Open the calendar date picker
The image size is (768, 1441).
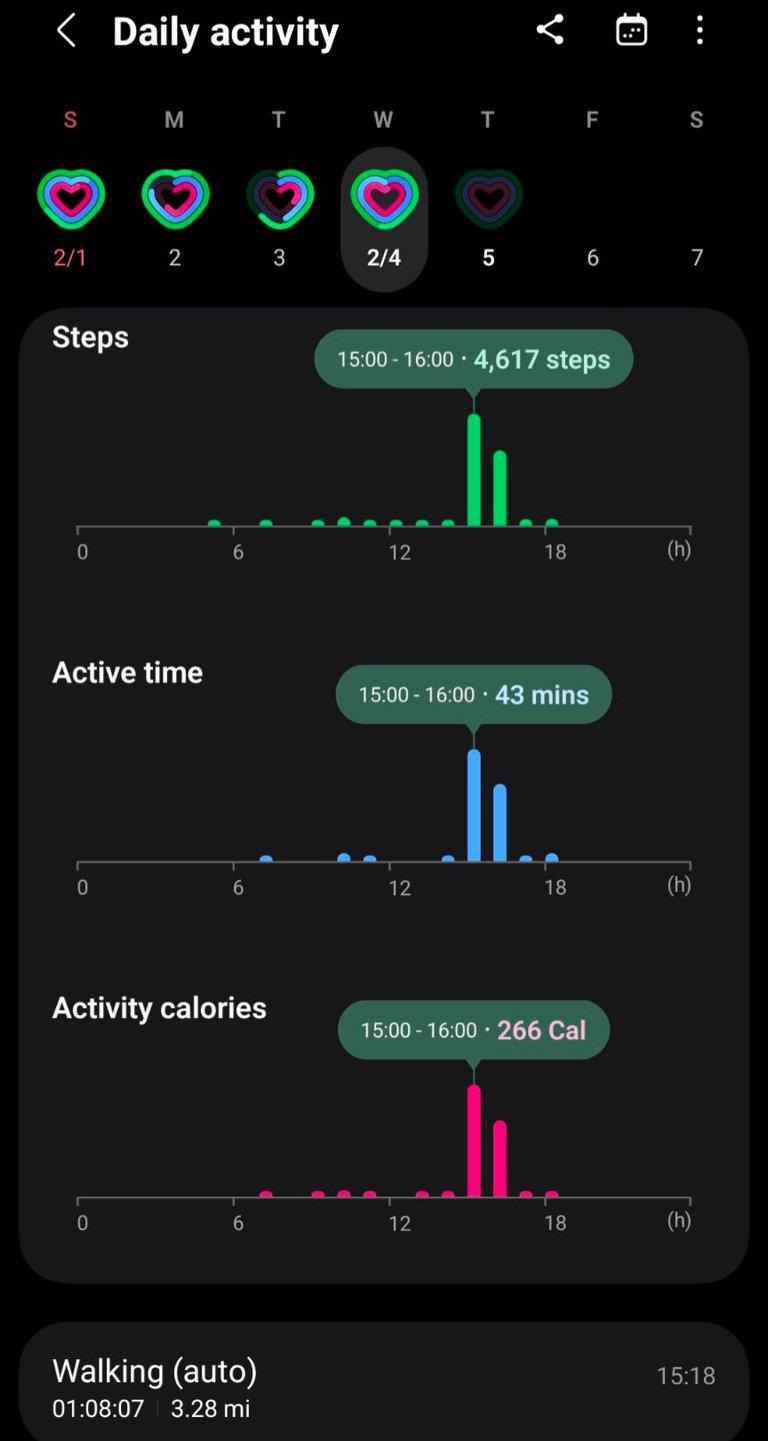tap(631, 31)
